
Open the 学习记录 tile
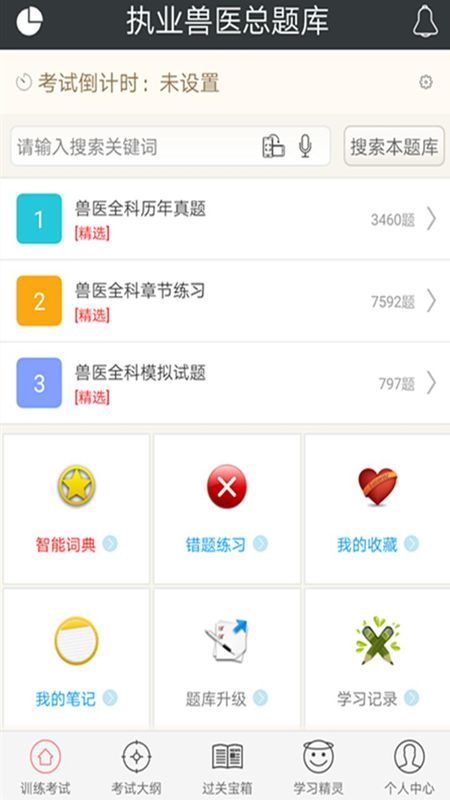[x=377, y=659]
